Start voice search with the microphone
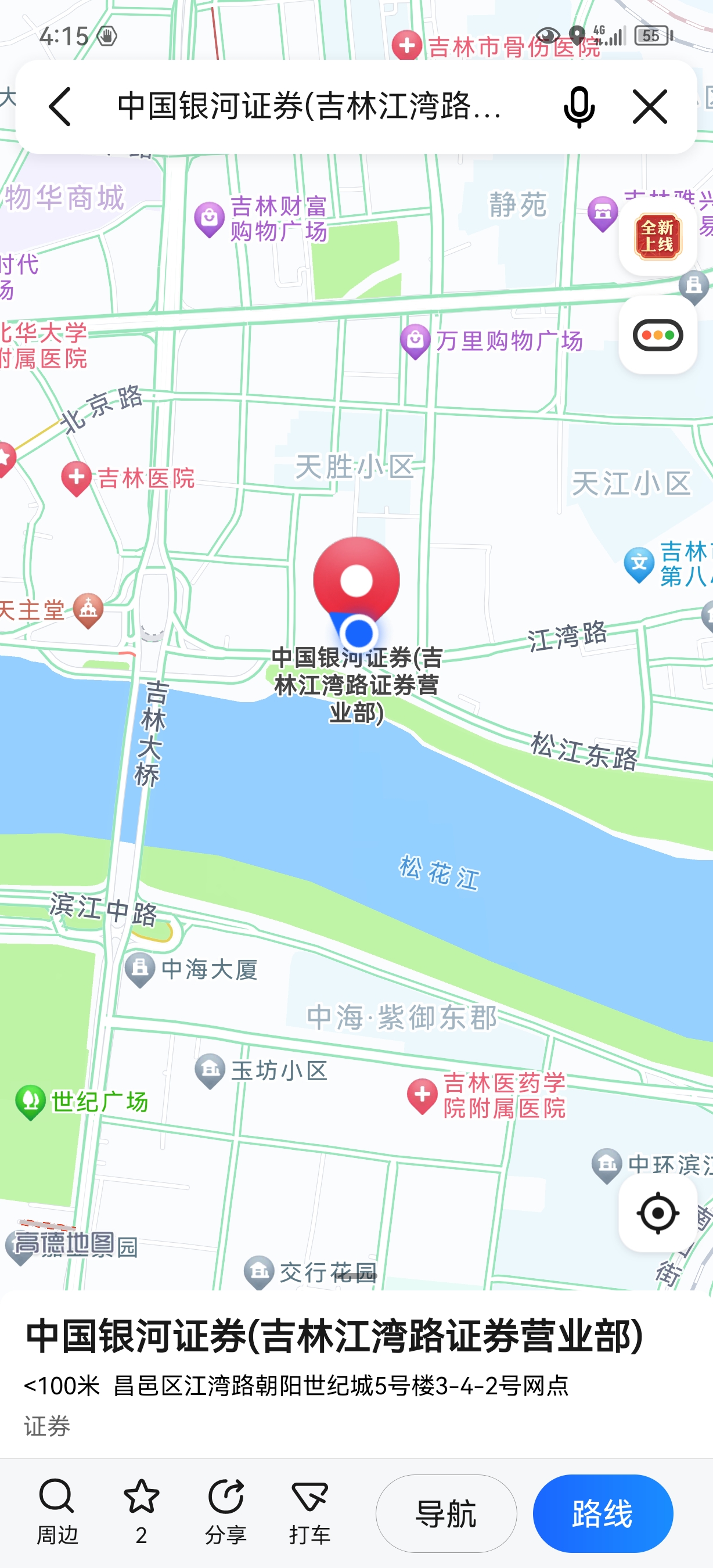The width and height of the screenshot is (713, 1568). click(x=578, y=106)
